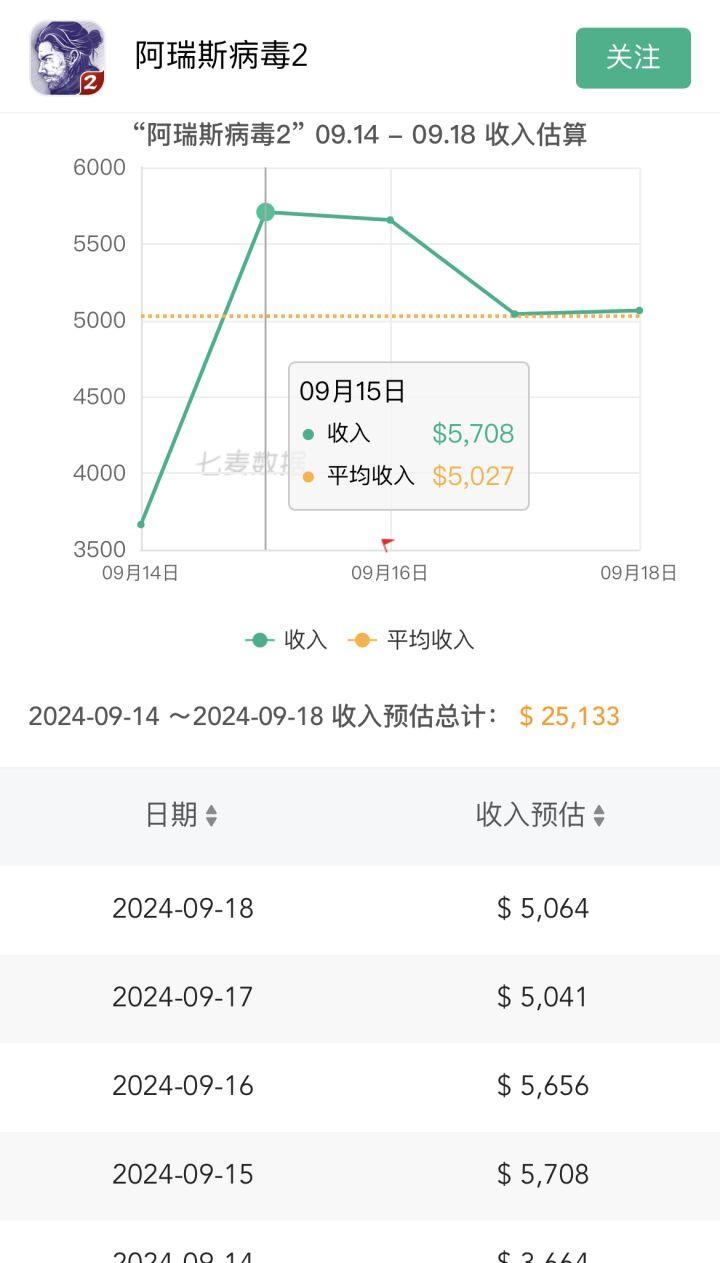Tap the green 关注 follow button
Screen dimensions: 720x1263
[x=633, y=58]
